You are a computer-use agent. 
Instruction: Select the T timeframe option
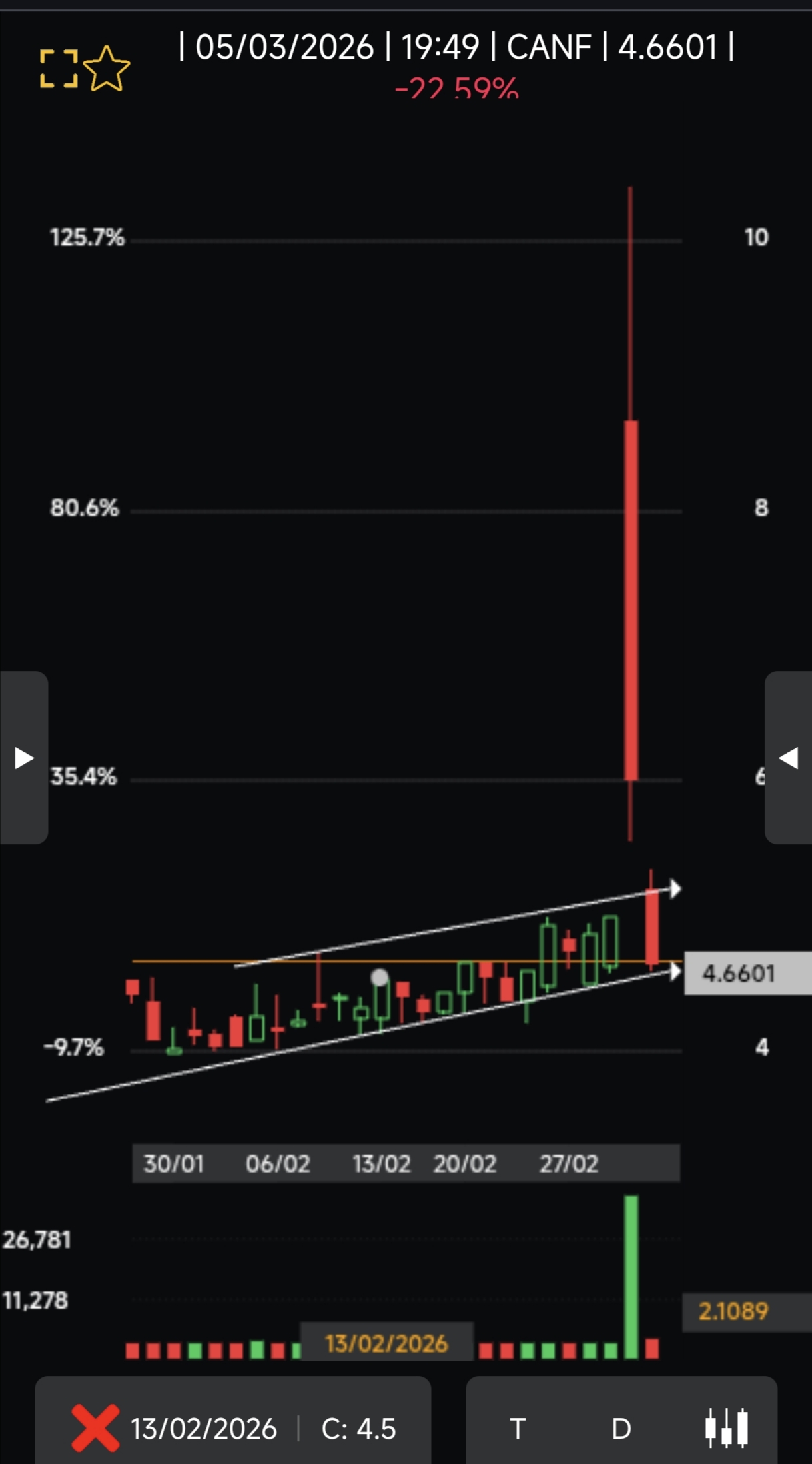(x=518, y=1429)
